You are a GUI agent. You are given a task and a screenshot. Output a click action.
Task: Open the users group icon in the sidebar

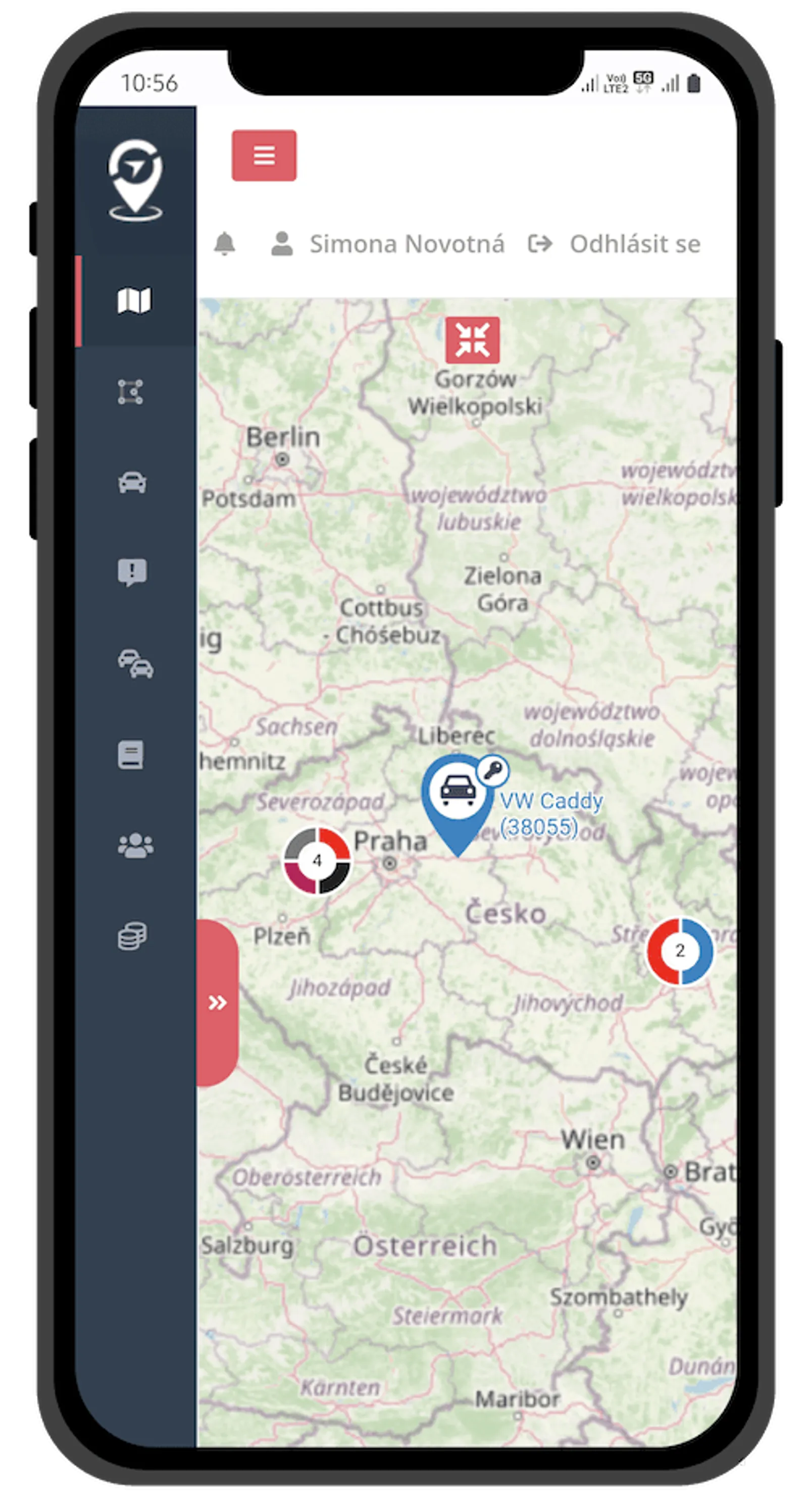pyautogui.click(x=135, y=845)
